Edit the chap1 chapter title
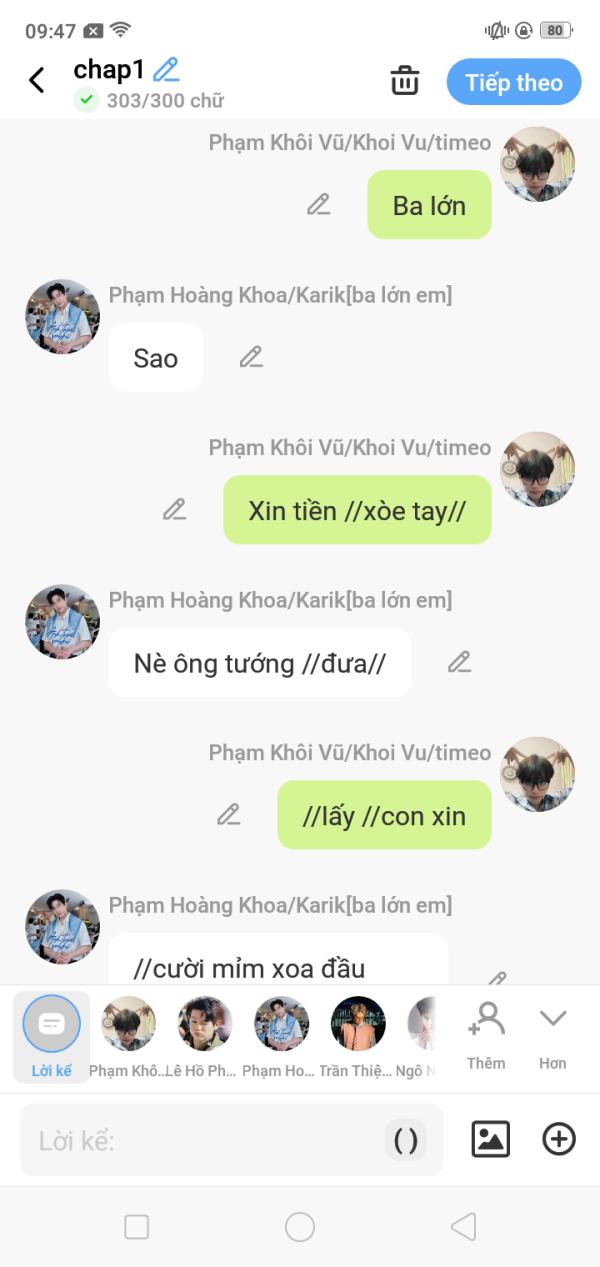The width and height of the screenshot is (600, 1267). tap(166, 69)
